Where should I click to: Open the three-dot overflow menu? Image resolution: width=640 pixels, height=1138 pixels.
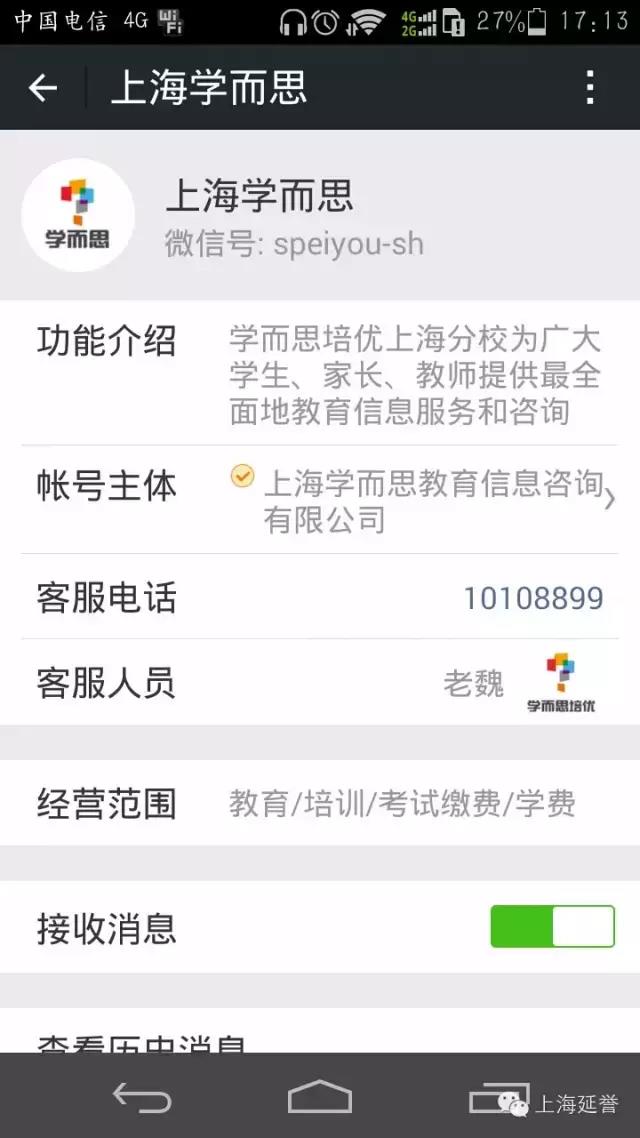(590, 88)
